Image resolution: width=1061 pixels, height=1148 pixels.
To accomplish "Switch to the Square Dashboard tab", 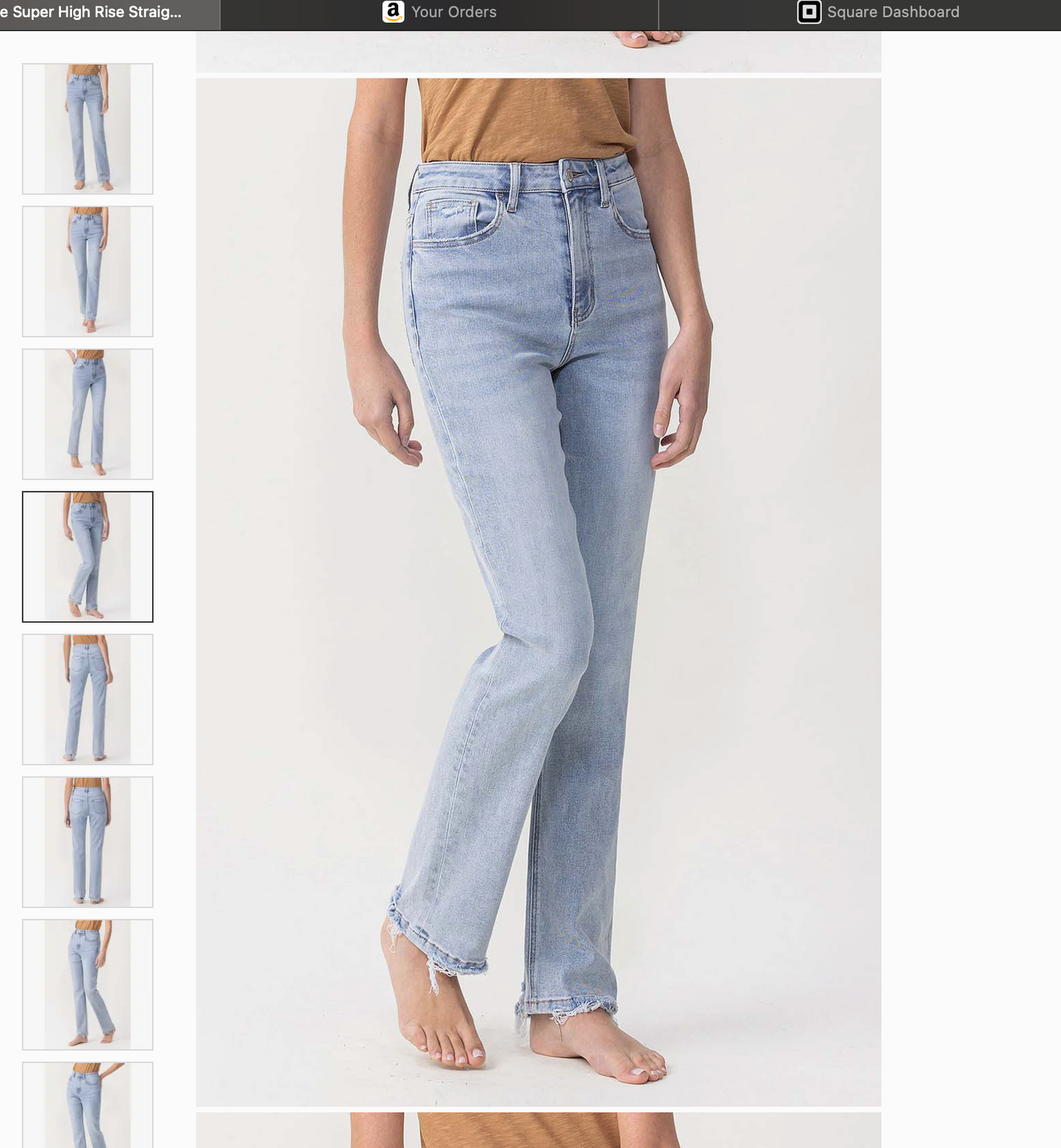I will pyautogui.click(x=878, y=12).
